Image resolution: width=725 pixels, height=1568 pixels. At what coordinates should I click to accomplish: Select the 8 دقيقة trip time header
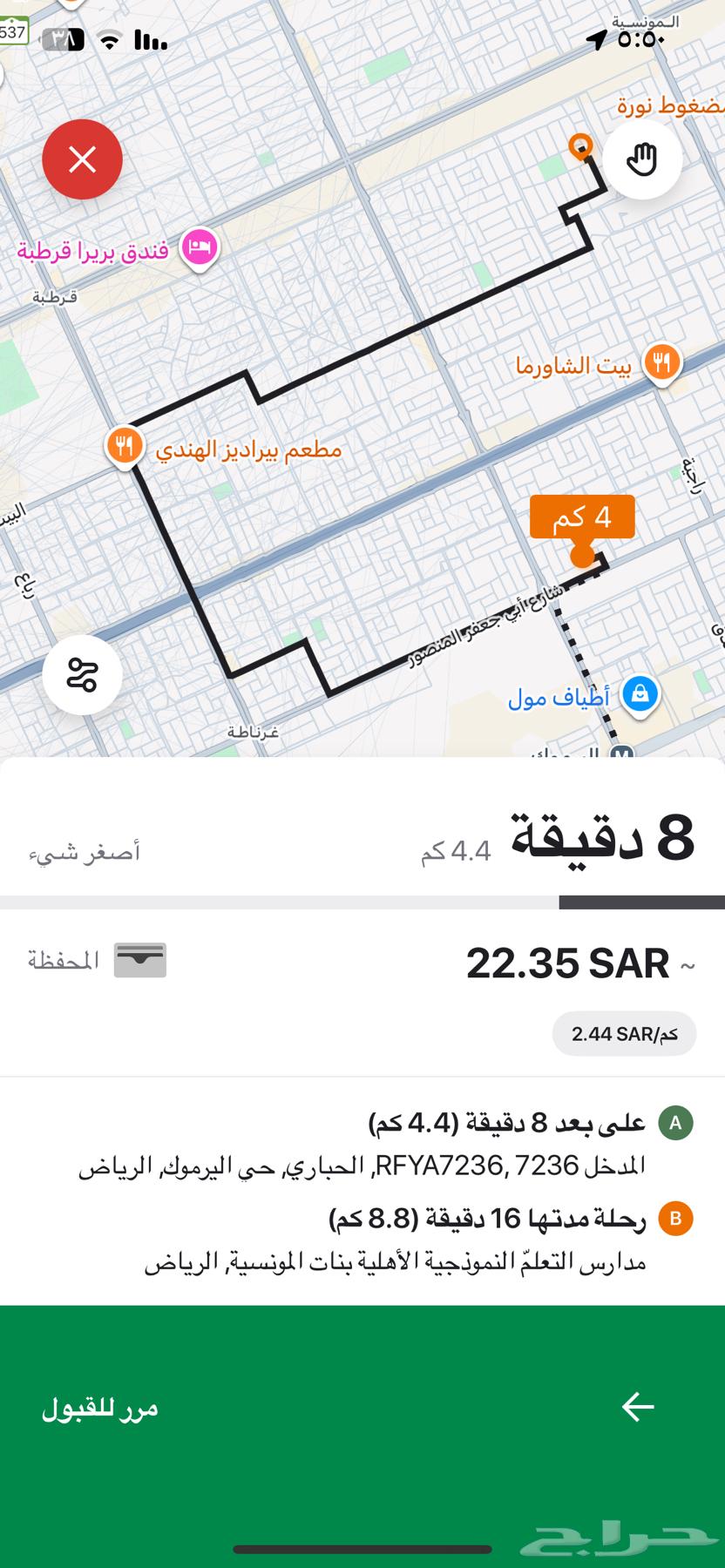601,836
